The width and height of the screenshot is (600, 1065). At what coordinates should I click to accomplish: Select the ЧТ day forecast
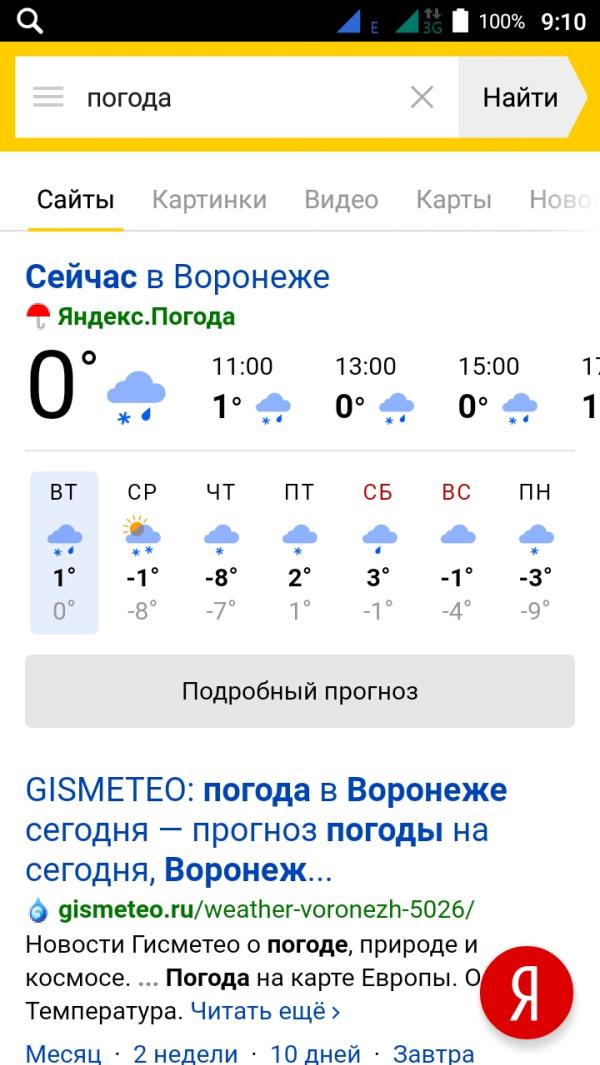tap(220, 552)
